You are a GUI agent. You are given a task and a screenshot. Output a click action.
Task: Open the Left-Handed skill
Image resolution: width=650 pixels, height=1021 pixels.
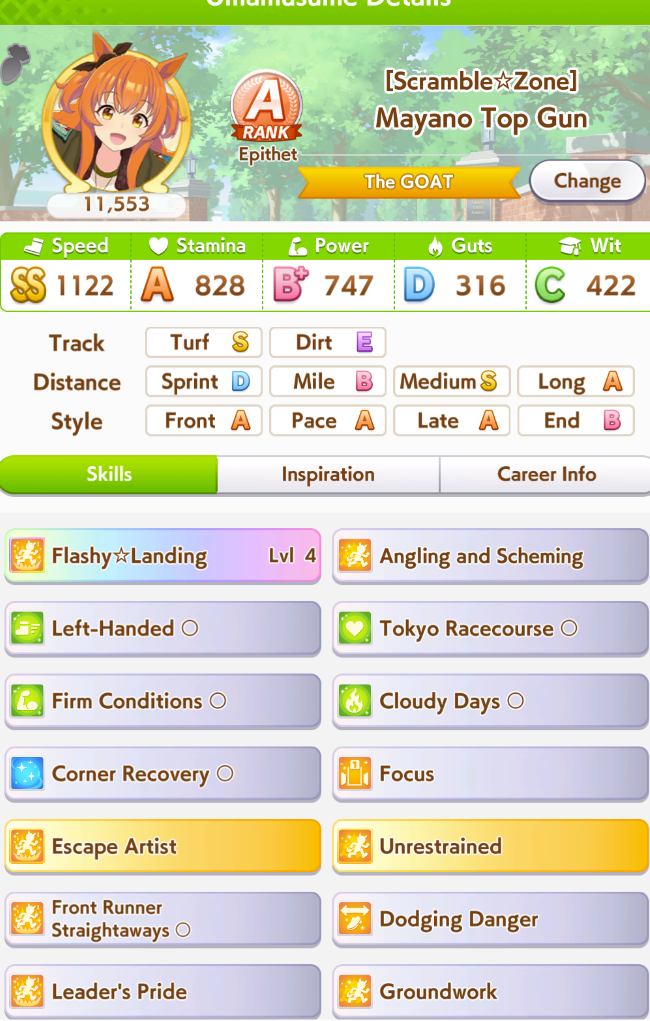coord(163,629)
